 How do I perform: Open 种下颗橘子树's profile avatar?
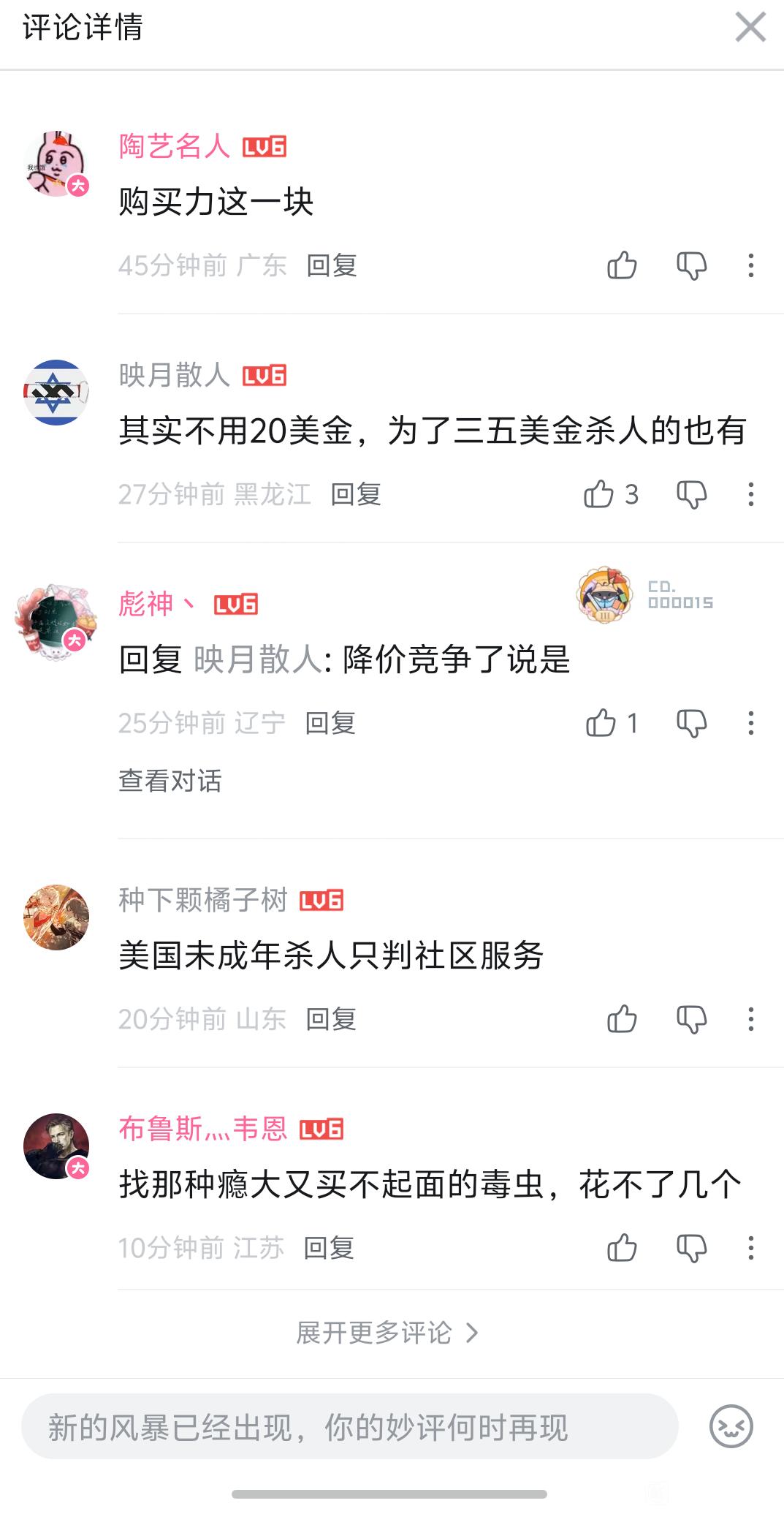coord(56,917)
